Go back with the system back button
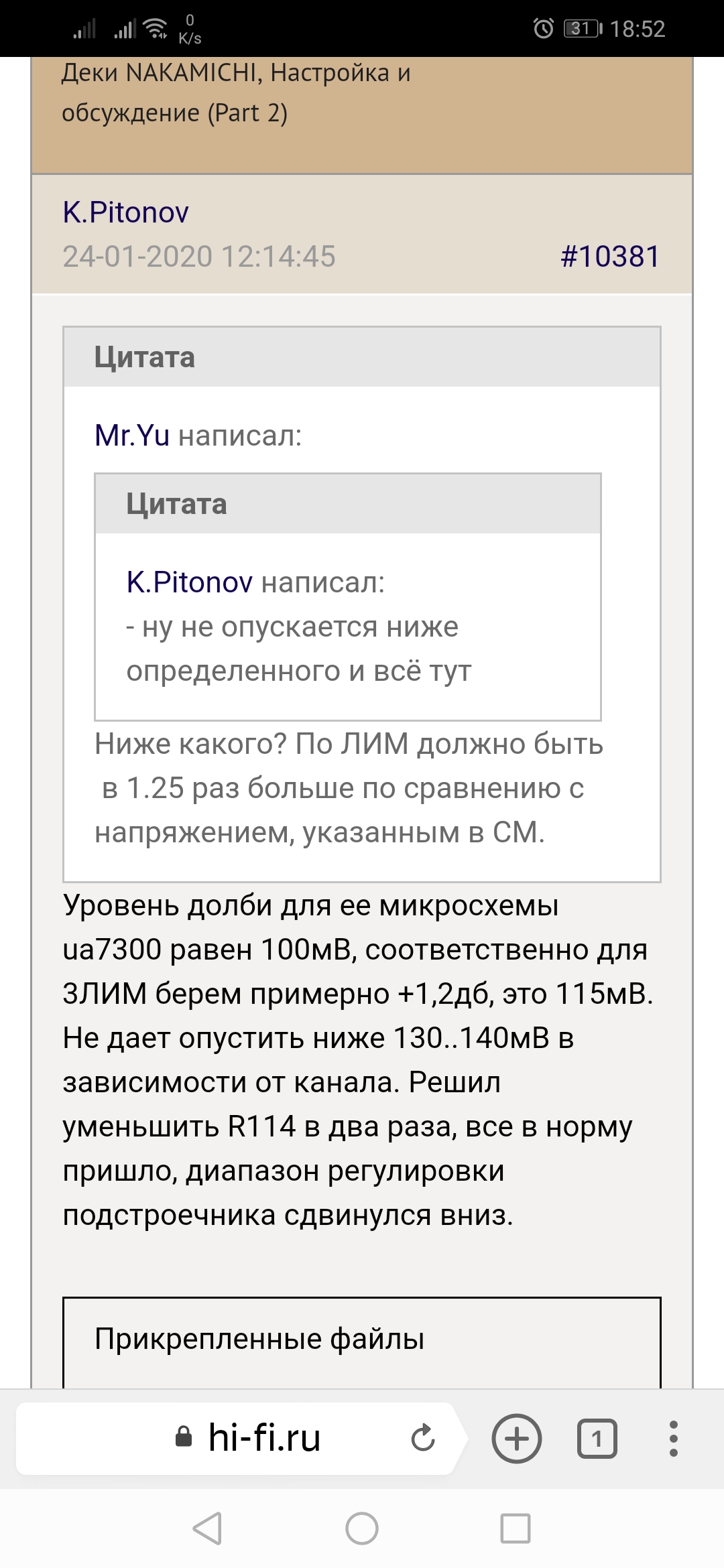The width and height of the screenshot is (724, 1568). pyautogui.click(x=207, y=1529)
